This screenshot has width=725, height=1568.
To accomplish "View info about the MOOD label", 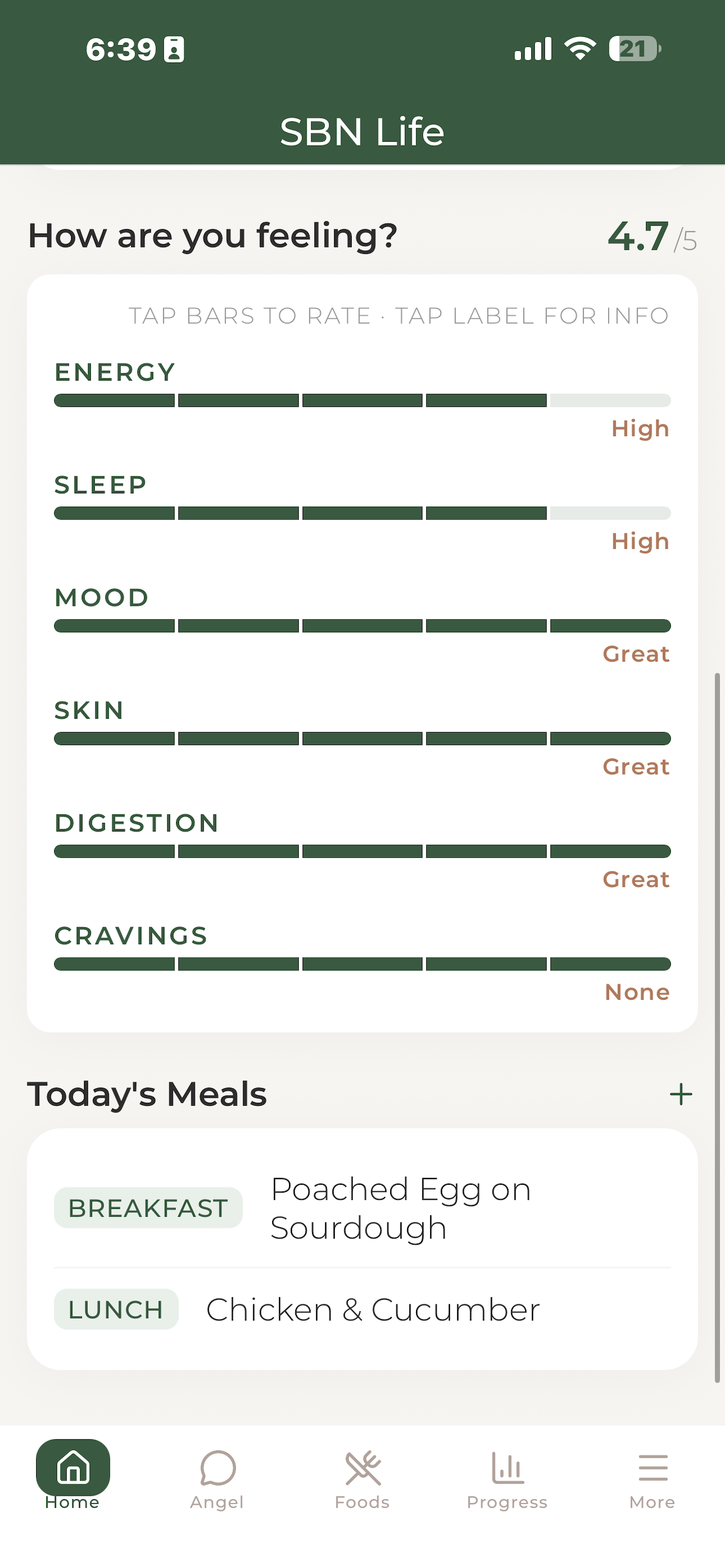I will 102,598.
